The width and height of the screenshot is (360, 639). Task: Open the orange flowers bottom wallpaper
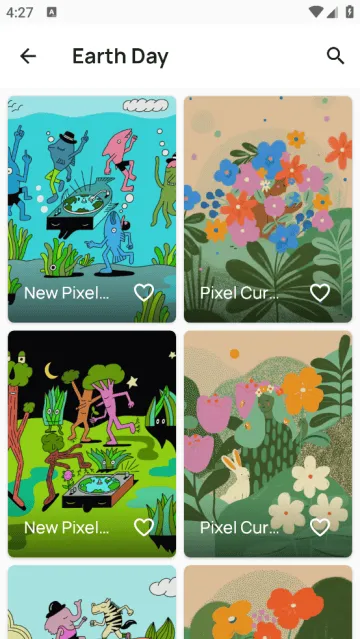[268, 602]
